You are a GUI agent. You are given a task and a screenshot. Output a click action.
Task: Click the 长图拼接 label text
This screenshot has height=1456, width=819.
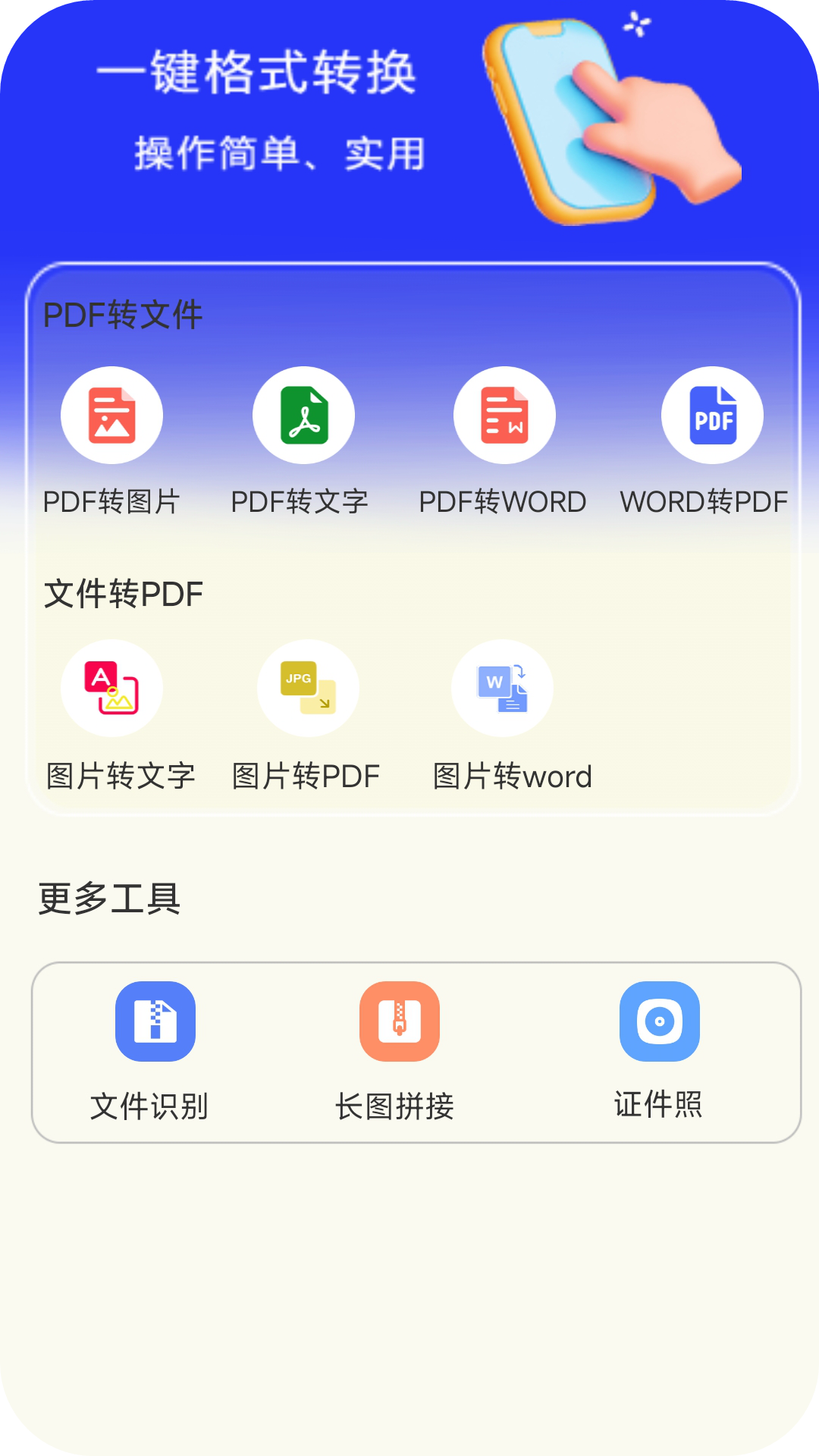pos(398,1107)
